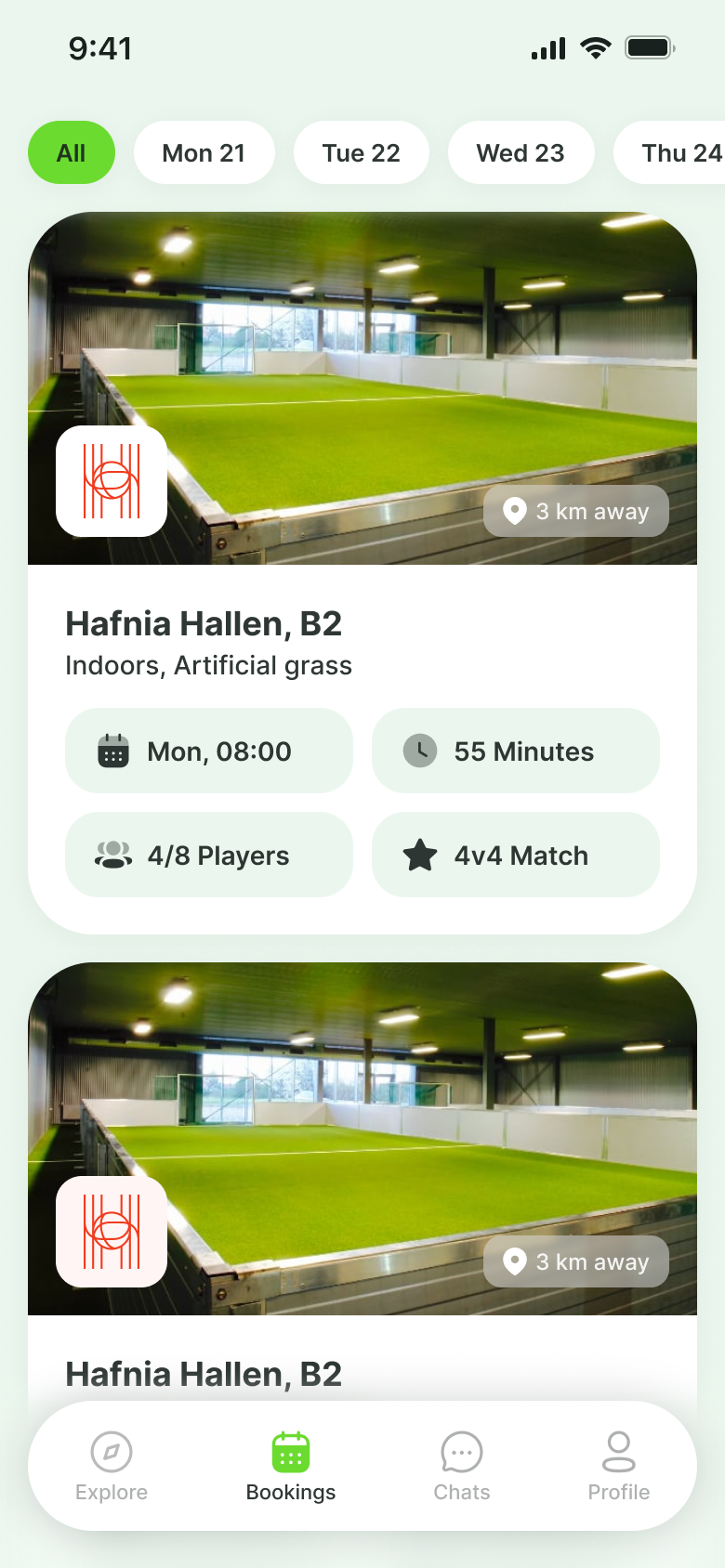
Task: Go to the Explore tab
Action: 112,1466
